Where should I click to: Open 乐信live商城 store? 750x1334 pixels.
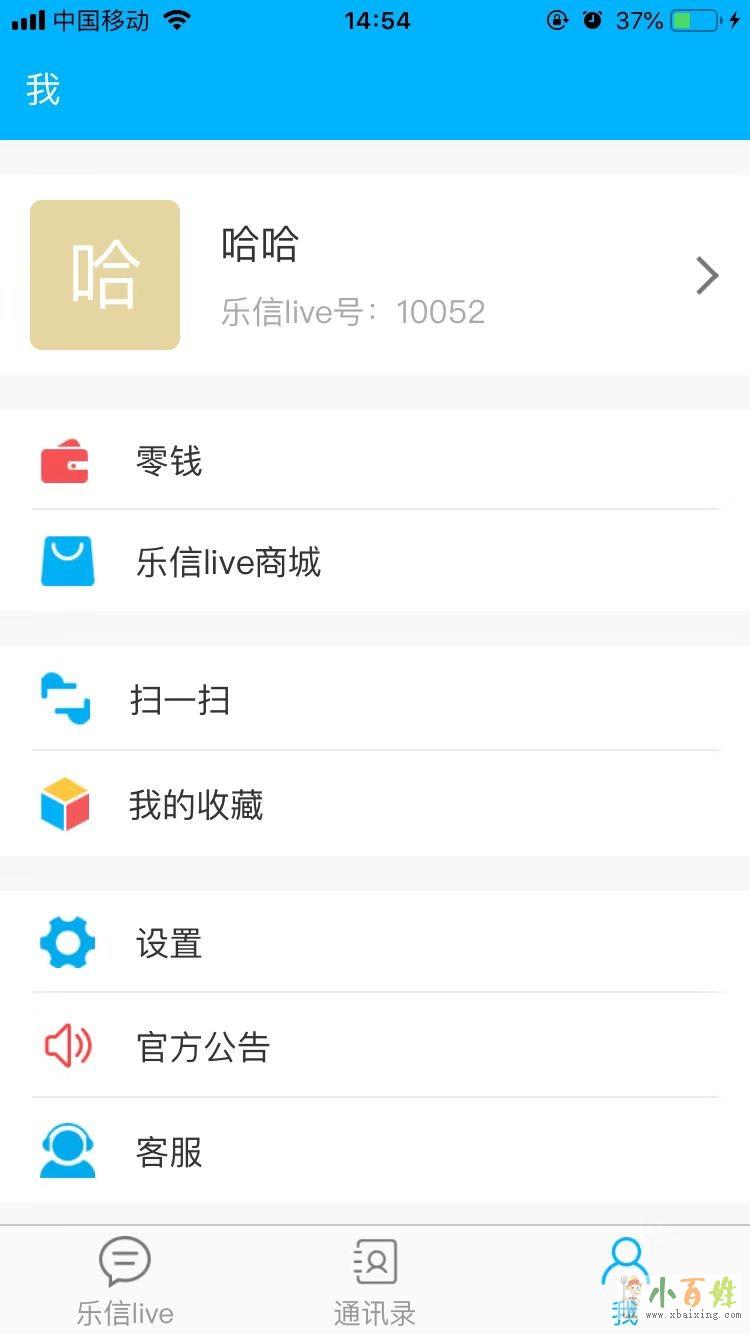click(375, 562)
